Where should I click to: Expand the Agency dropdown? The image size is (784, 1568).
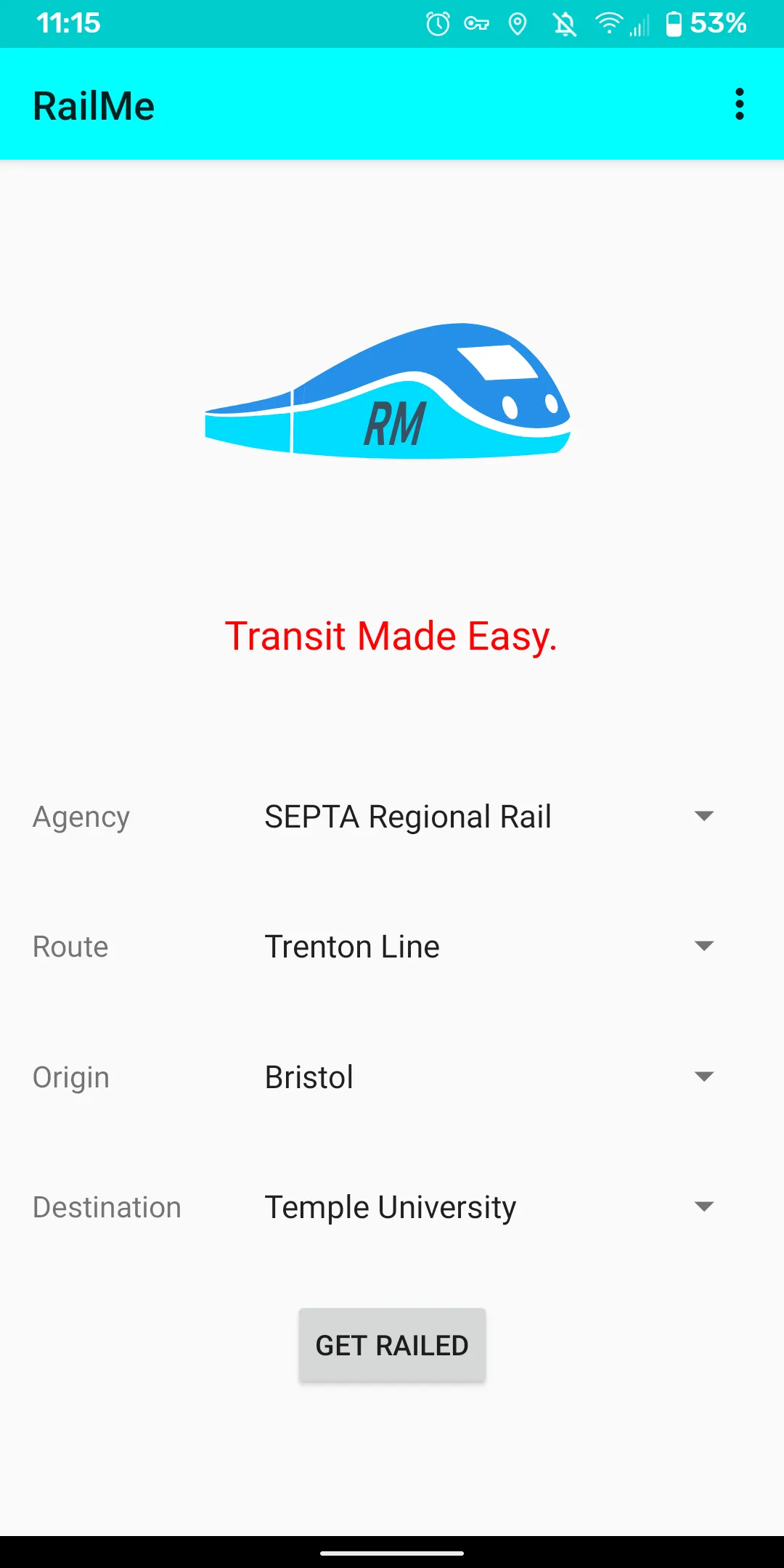pyautogui.click(x=488, y=817)
